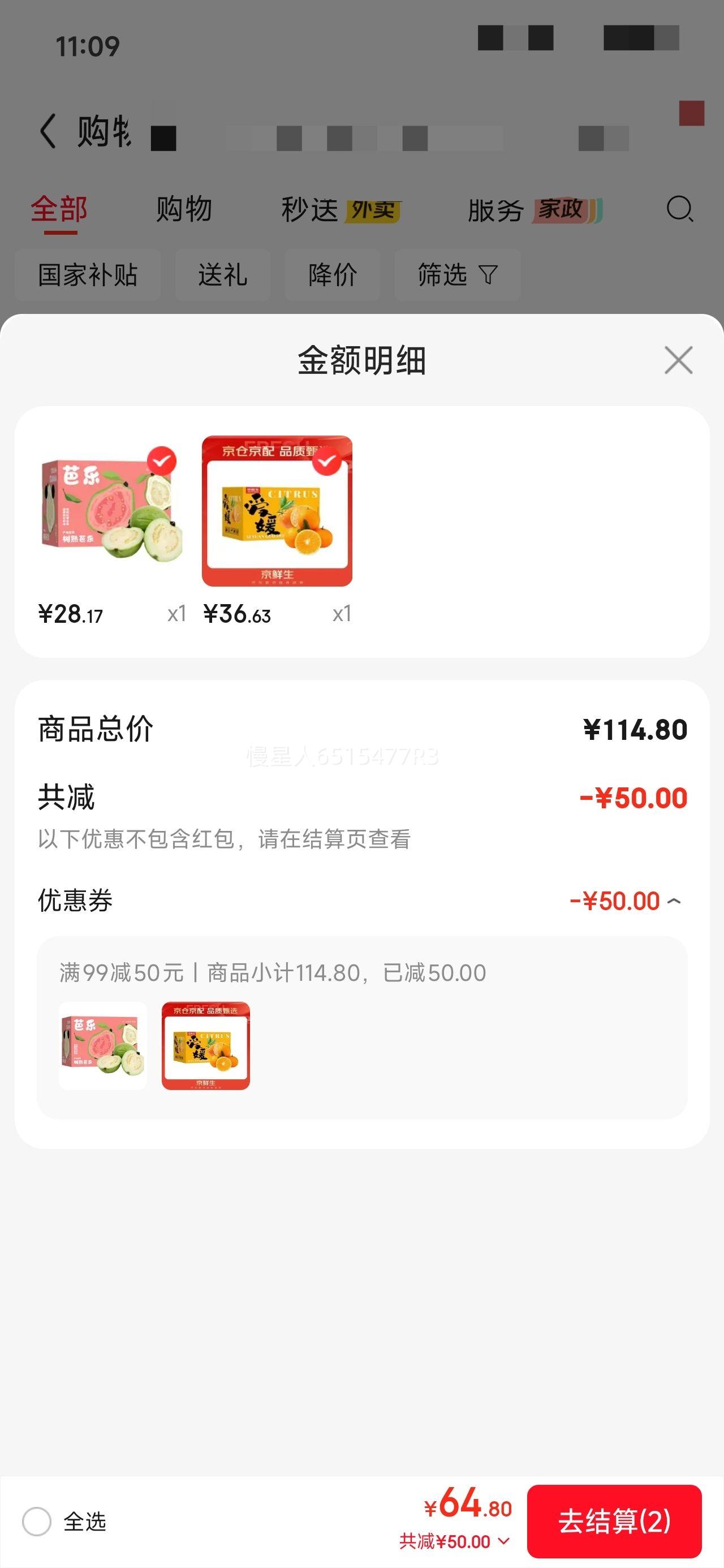This screenshot has height=1568, width=724.
Task: Collapse the 优惠券 -¥50.00 details
Action: tap(674, 901)
